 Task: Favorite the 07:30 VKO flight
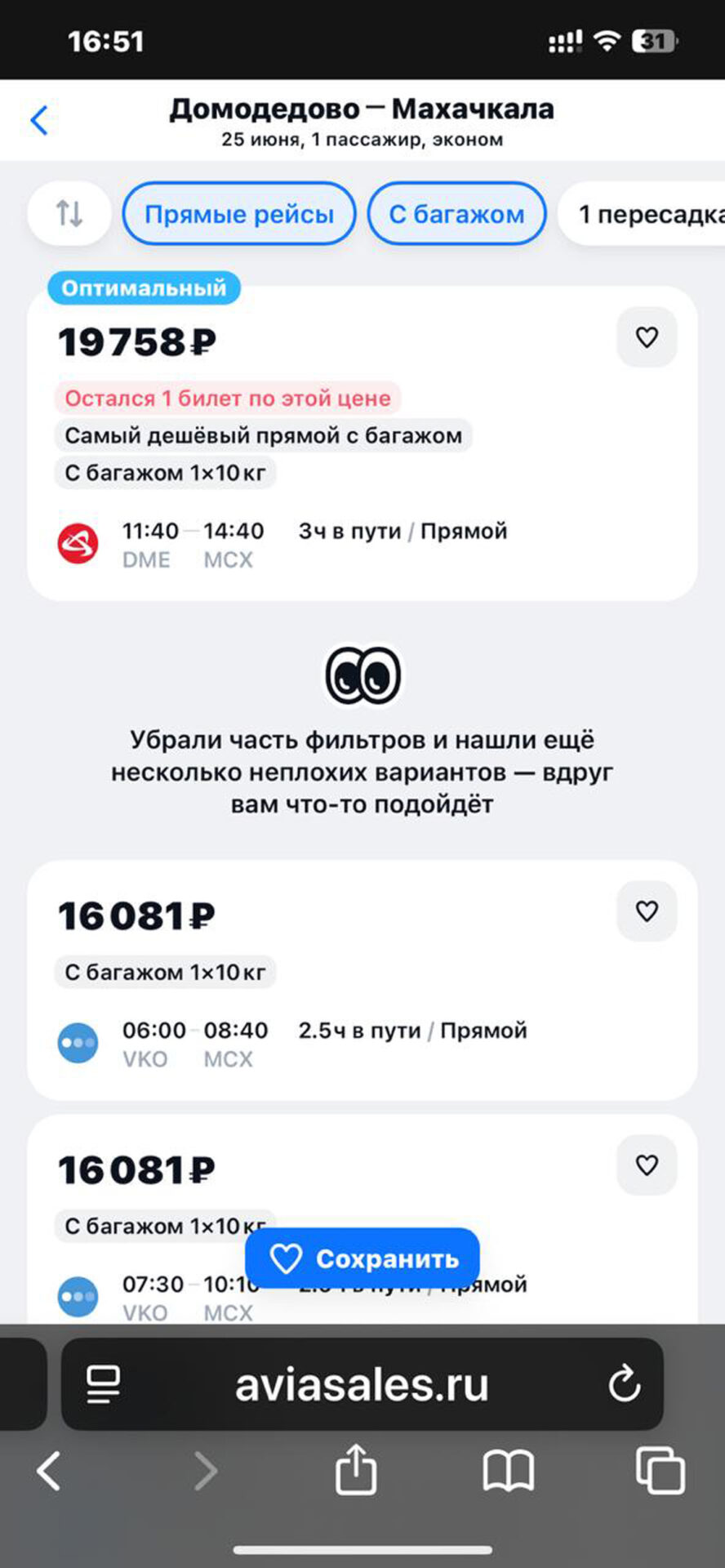647,1165
